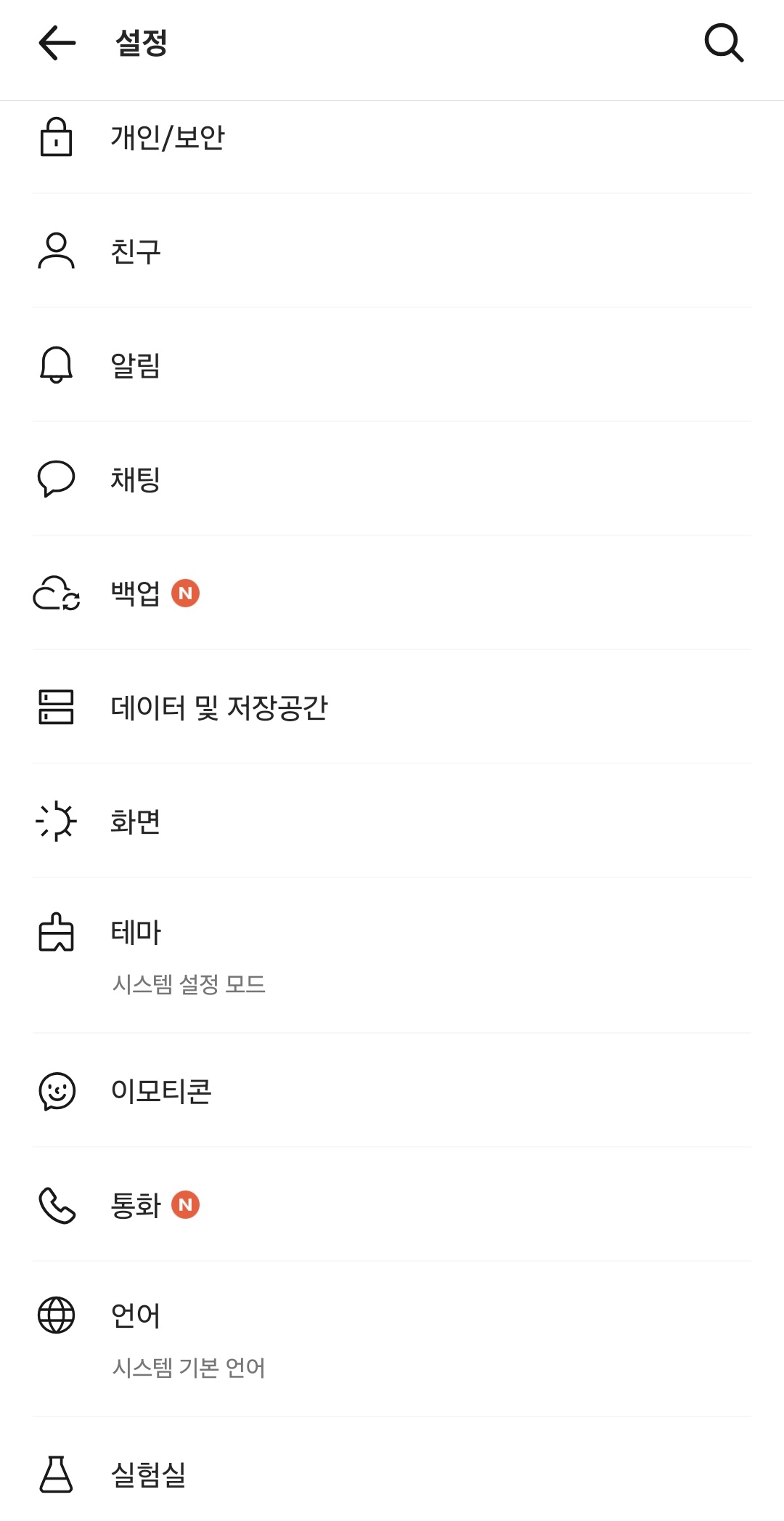Image resolution: width=784 pixels, height=1521 pixels.
Task: Open the 채팅 settings row
Action: 136,479
